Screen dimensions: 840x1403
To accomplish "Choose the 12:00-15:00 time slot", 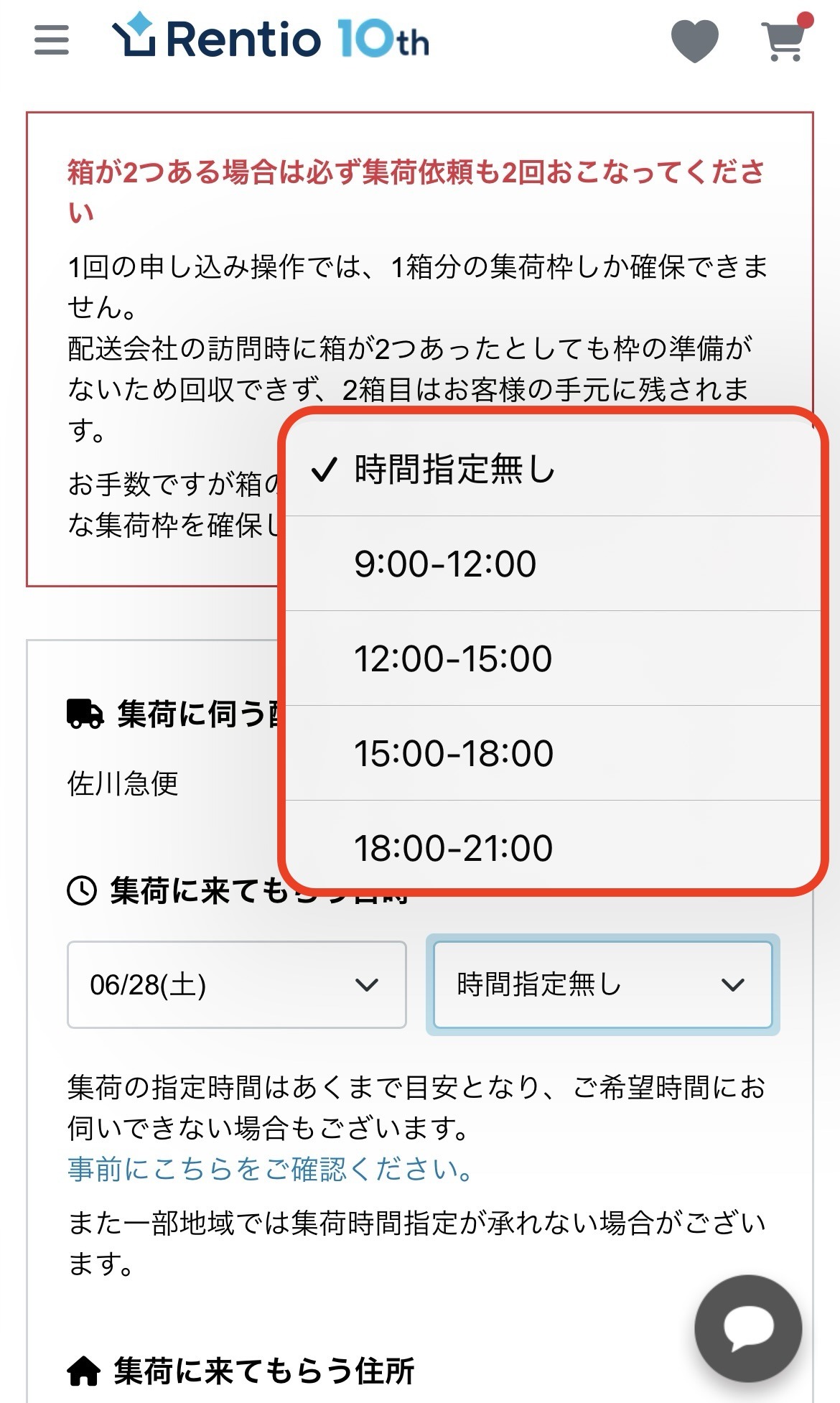I will (553, 658).
